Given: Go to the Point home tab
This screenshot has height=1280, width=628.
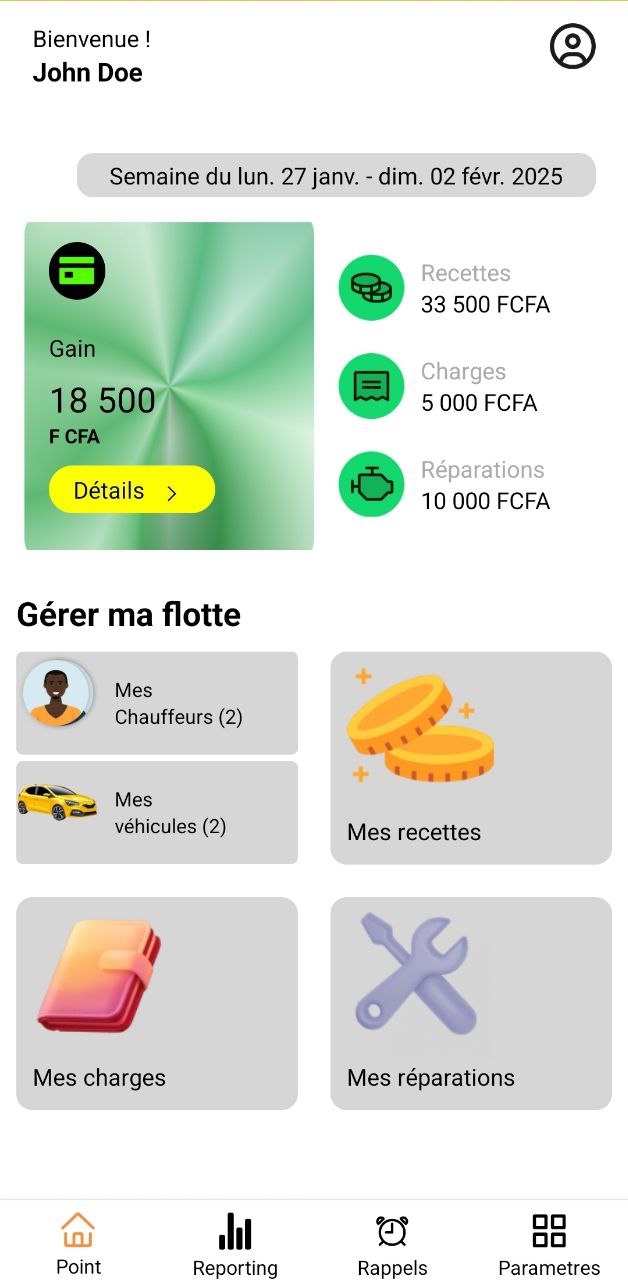Looking at the screenshot, I should 78,1243.
